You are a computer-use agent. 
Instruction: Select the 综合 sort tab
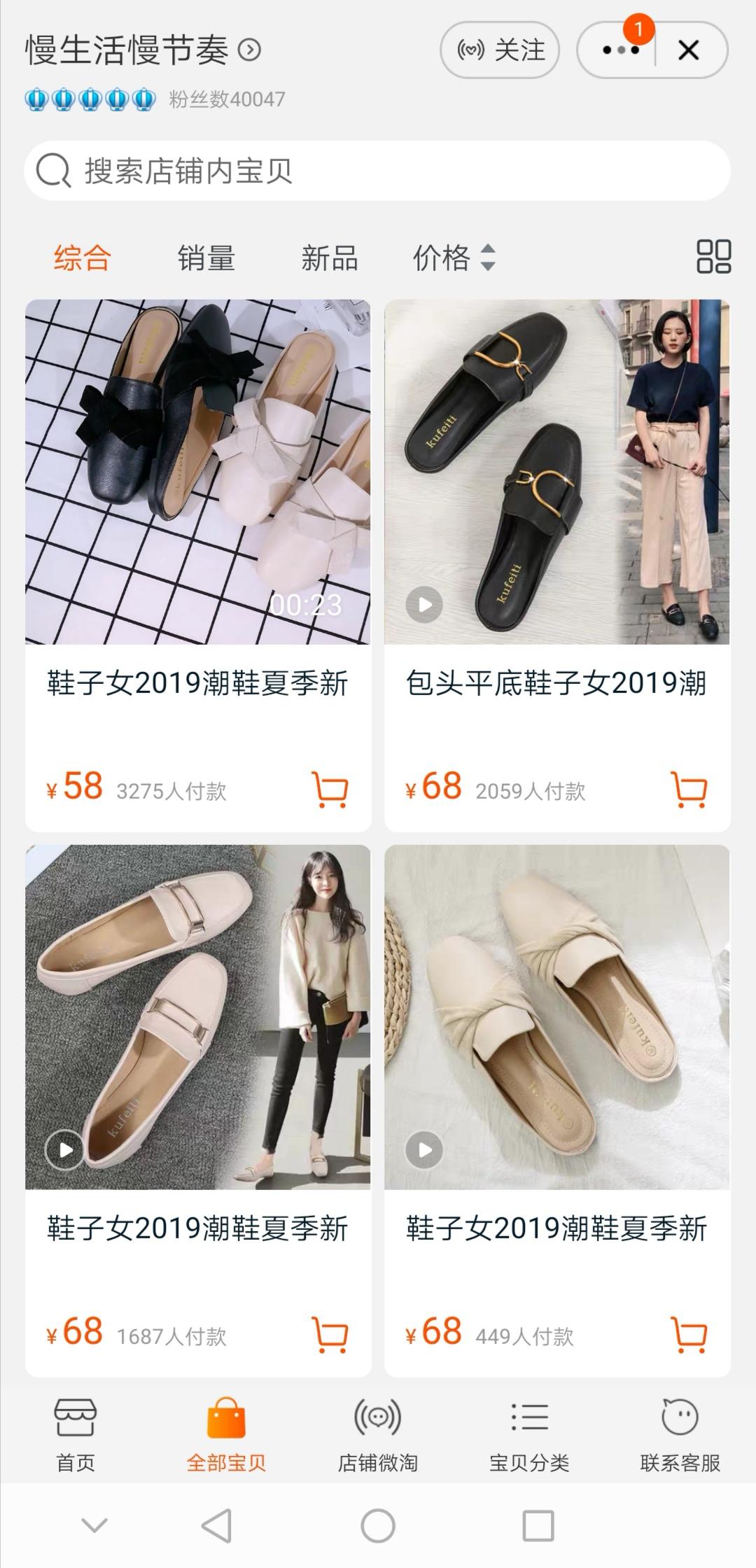(x=83, y=258)
